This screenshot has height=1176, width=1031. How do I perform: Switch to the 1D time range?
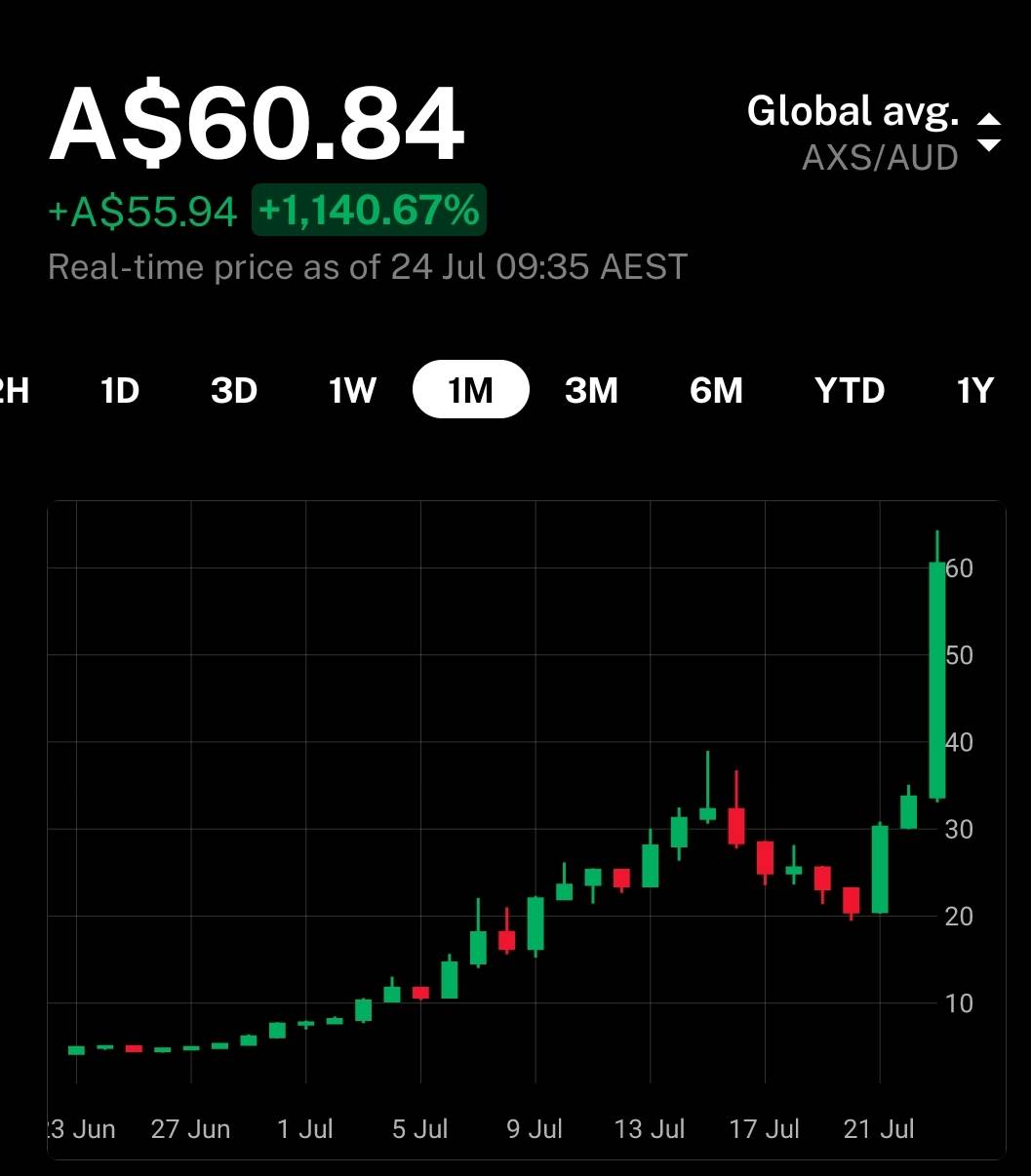(120, 390)
